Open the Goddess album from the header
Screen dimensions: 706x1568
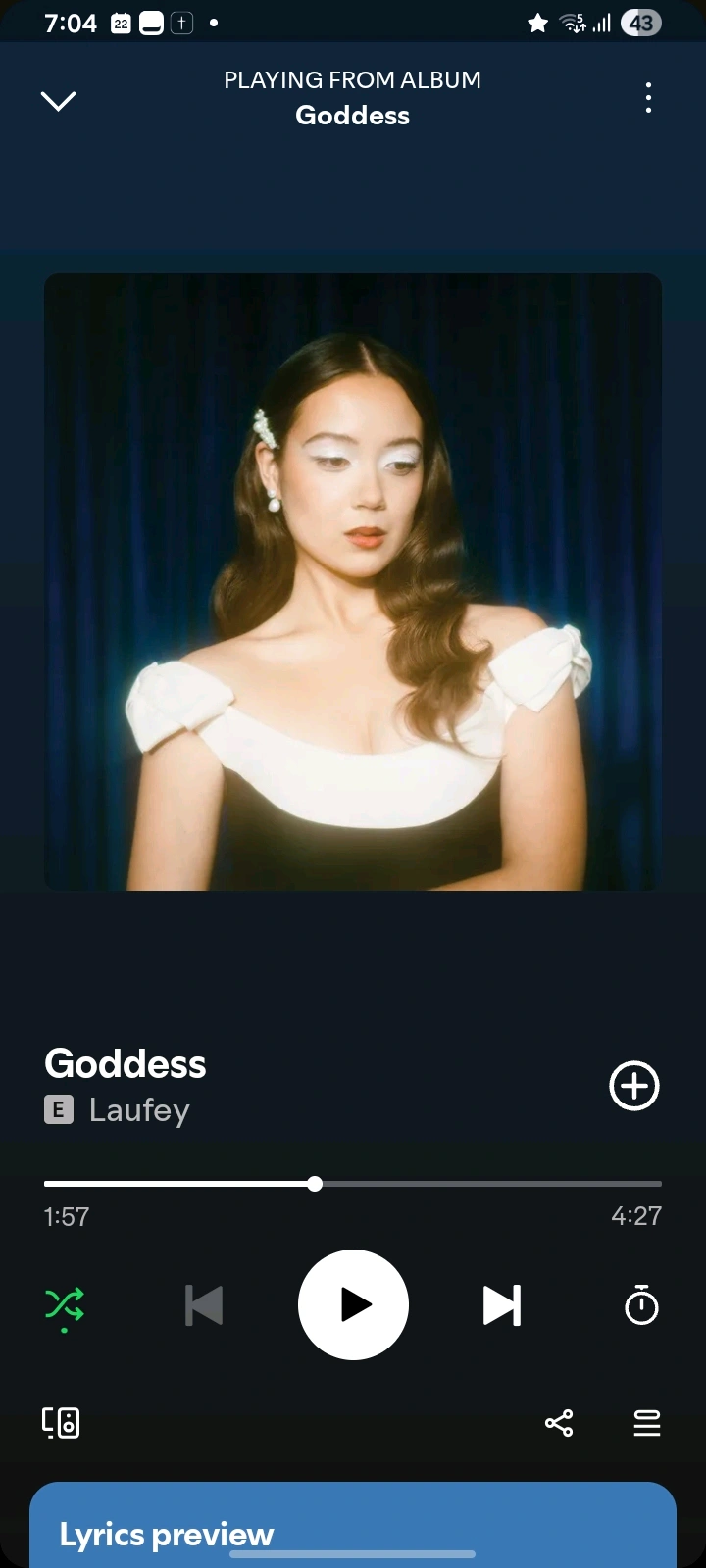tap(352, 116)
